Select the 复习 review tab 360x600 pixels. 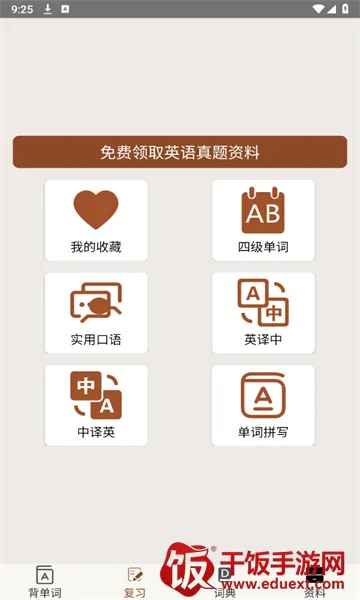pyautogui.click(x=135, y=582)
